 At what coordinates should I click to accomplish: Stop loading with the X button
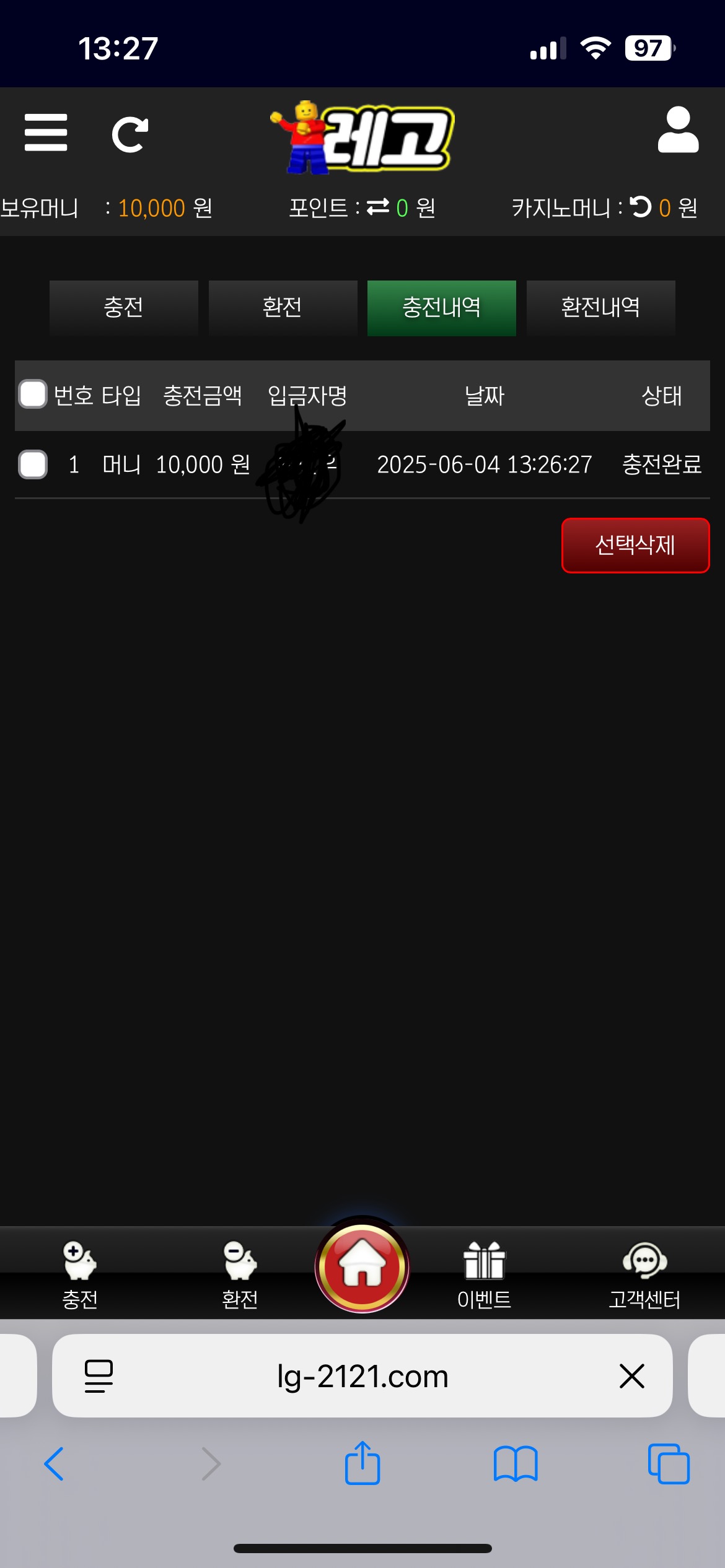(631, 1376)
